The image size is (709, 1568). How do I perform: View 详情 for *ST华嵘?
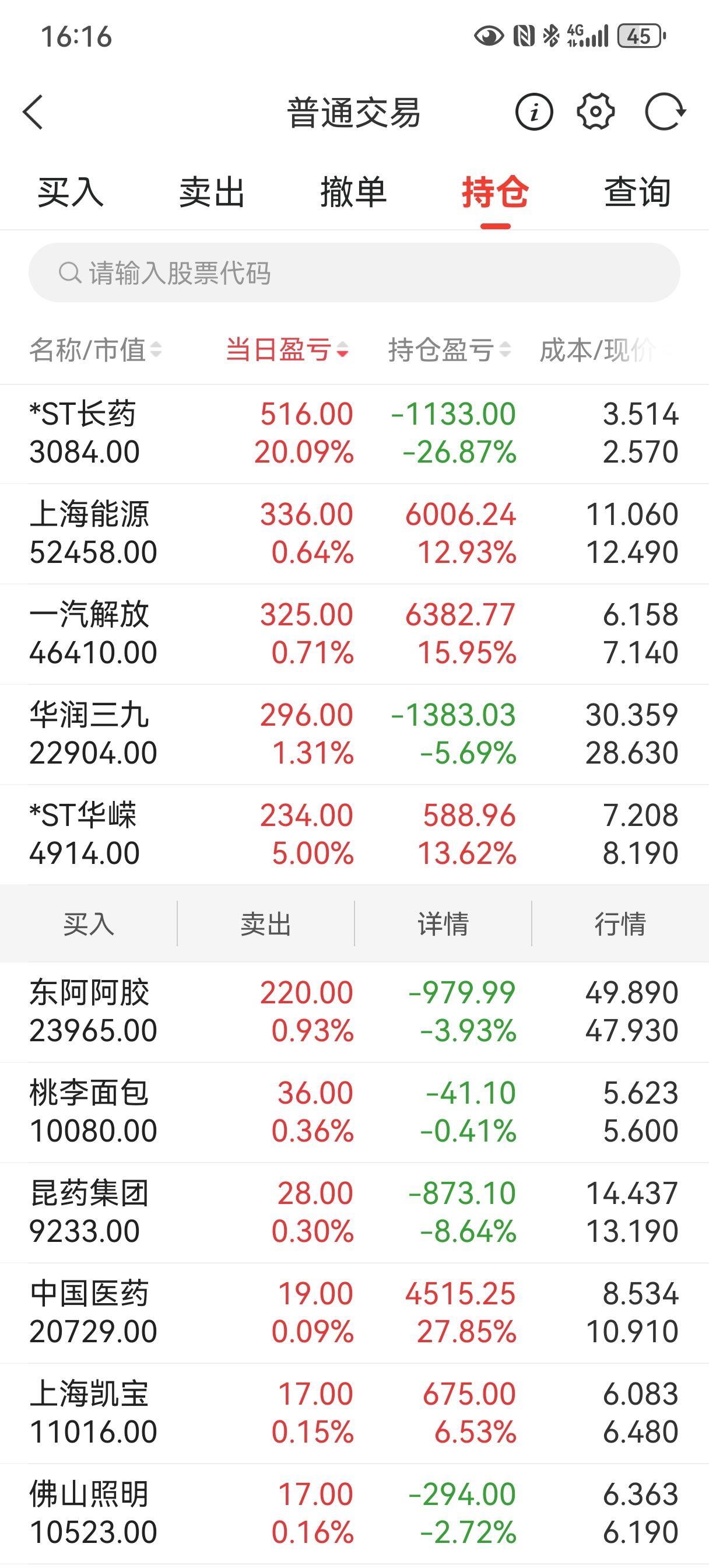tap(443, 924)
